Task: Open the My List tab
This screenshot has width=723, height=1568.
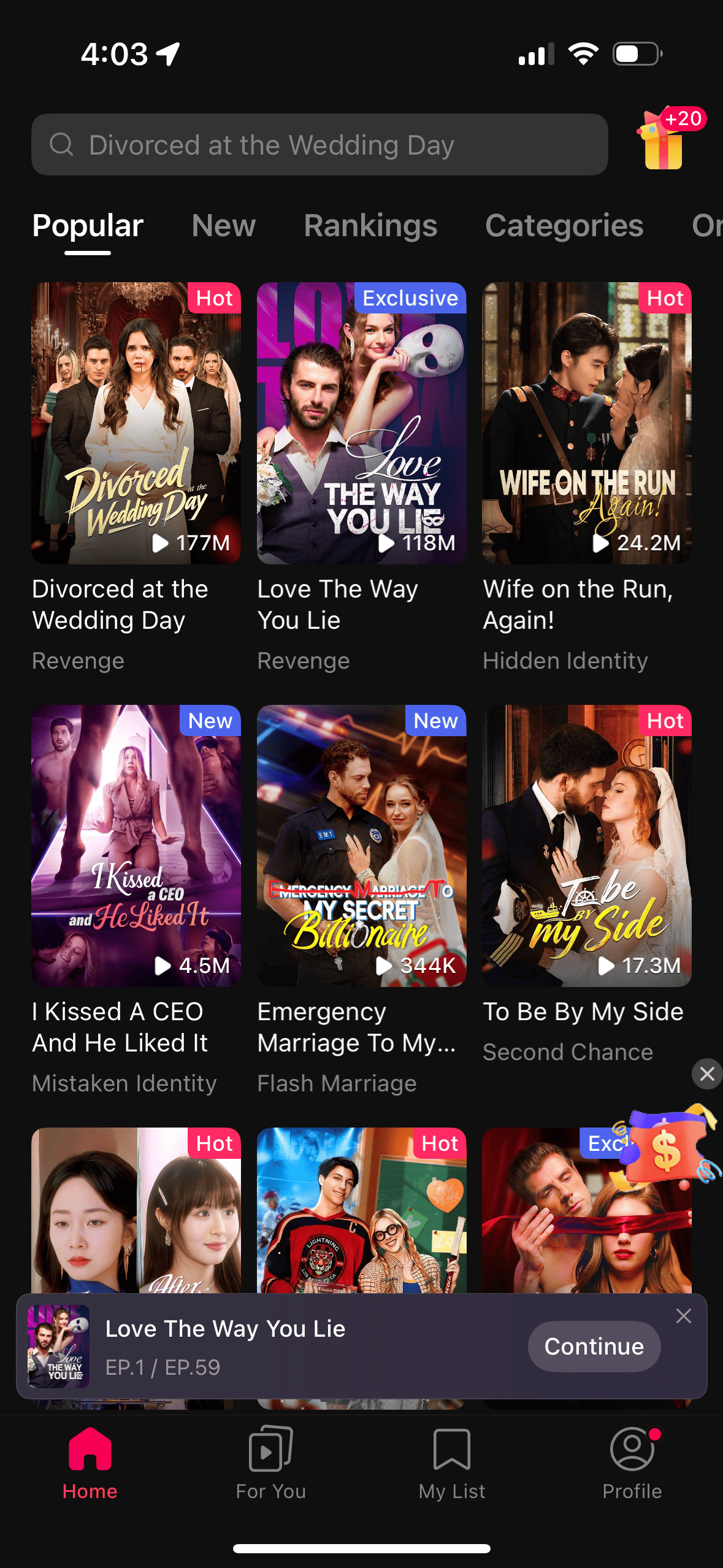Action: point(452,1463)
